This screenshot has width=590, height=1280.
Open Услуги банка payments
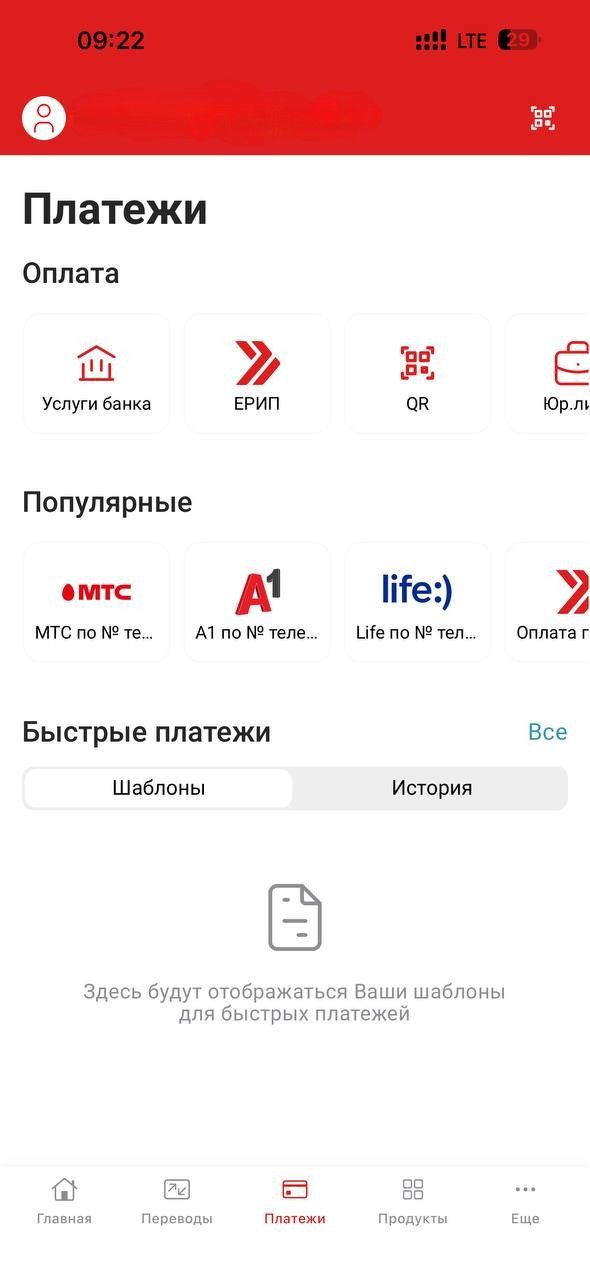97,374
